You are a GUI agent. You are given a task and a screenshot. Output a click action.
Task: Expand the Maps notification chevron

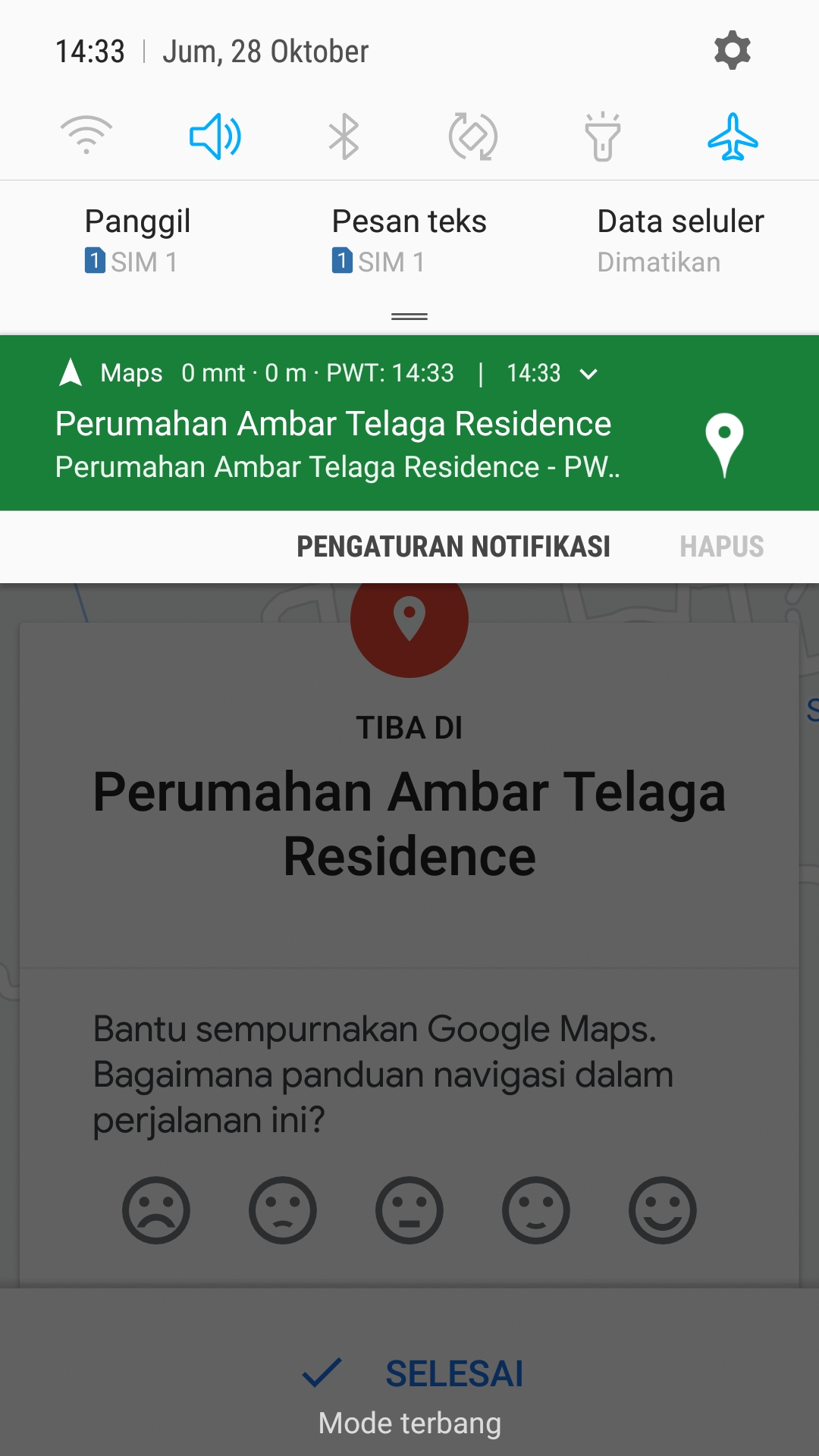coord(588,373)
